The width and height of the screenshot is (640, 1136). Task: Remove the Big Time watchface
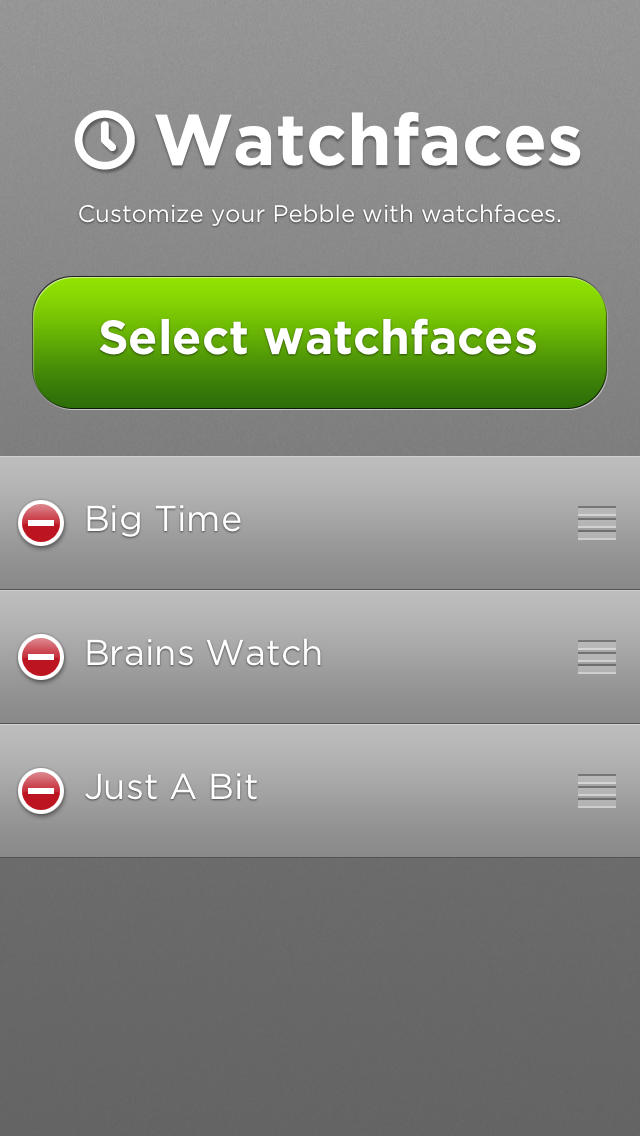41,523
